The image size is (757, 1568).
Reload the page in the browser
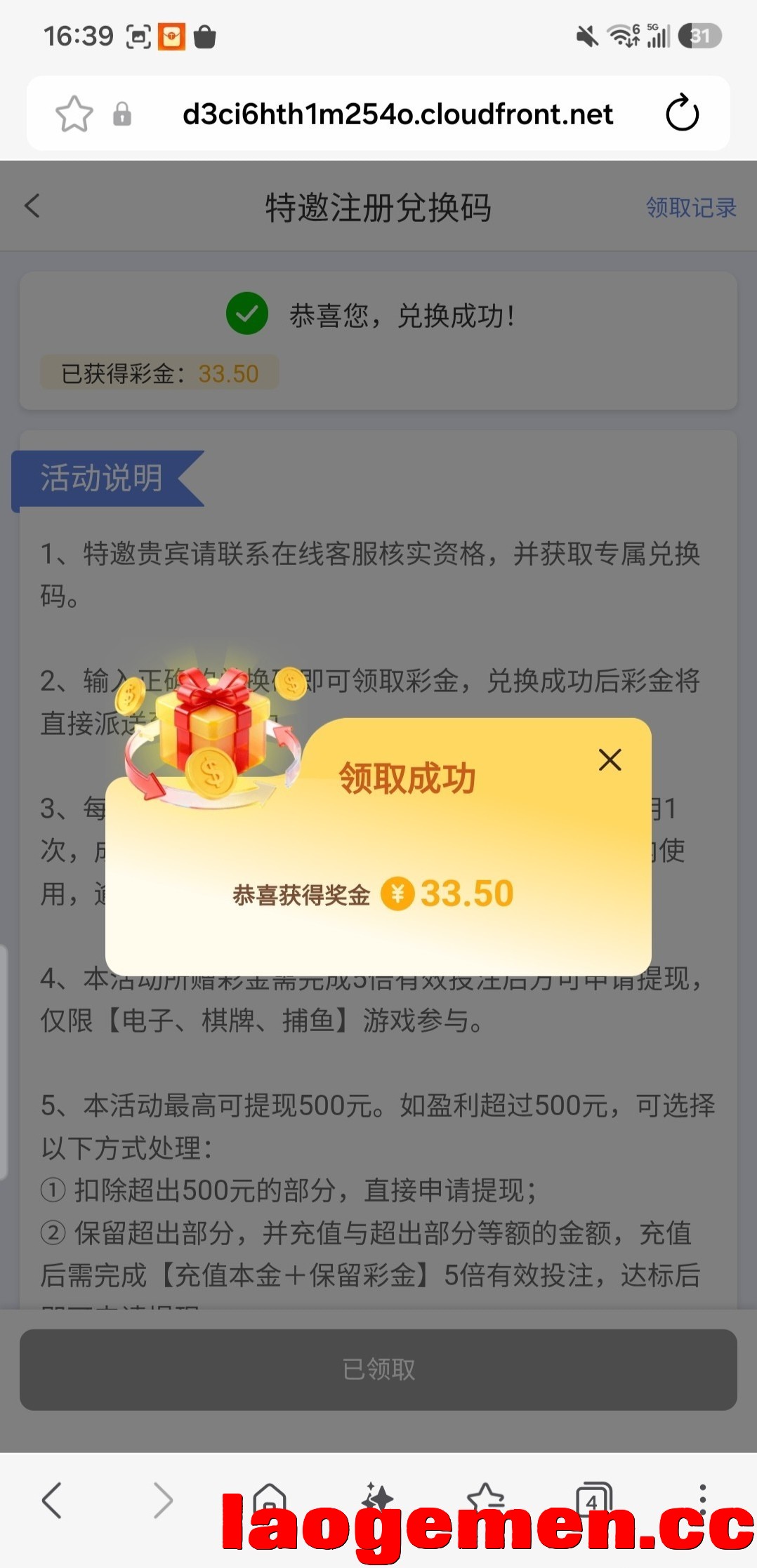682,113
